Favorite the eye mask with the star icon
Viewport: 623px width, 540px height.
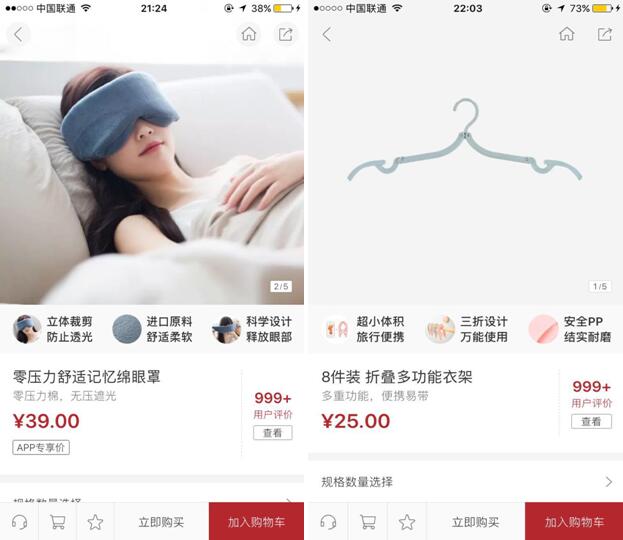click(95, 522)
